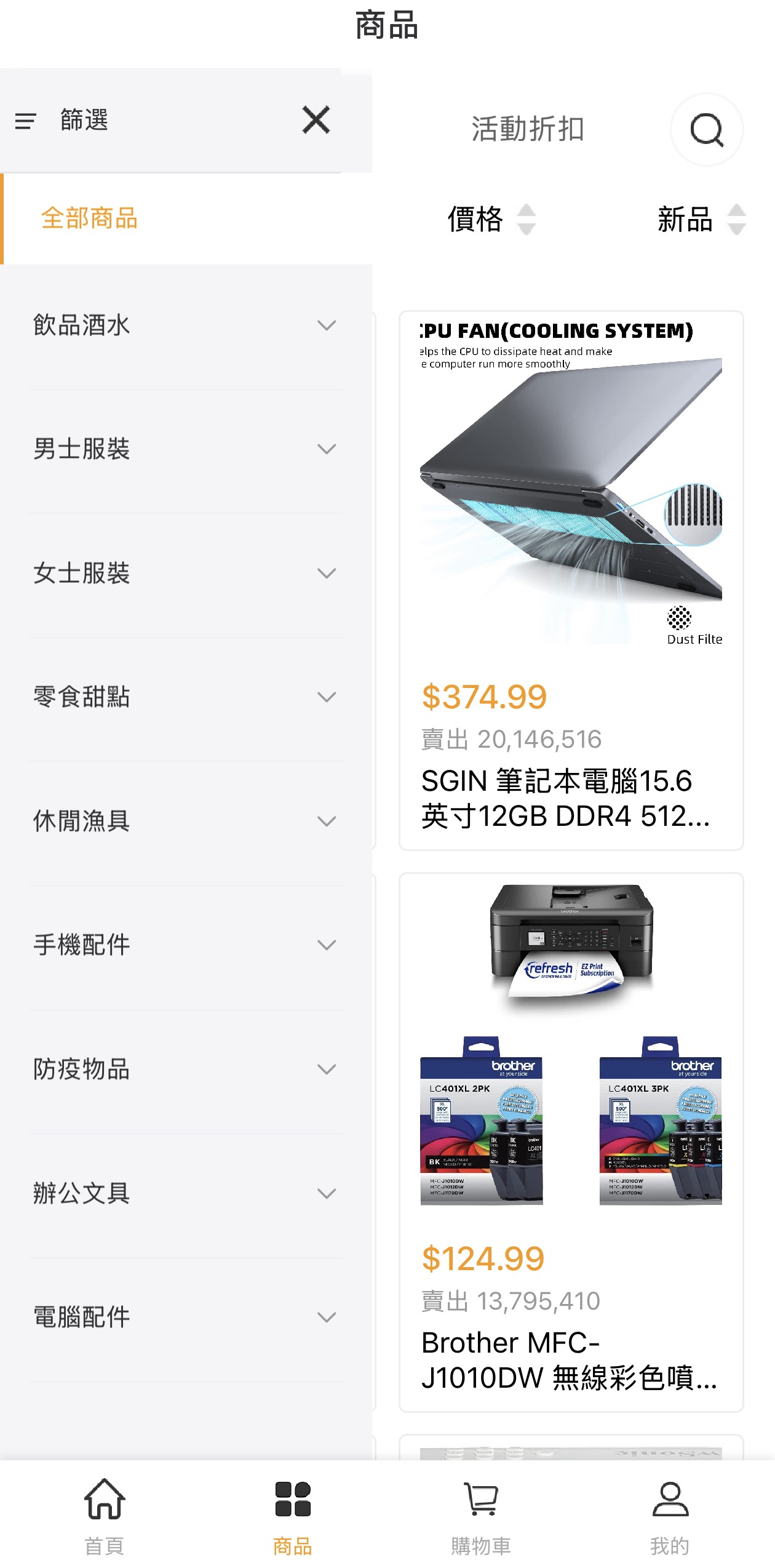
Task: Open the SGIN 筆記本電腦 product card
Action: (571, 581)
